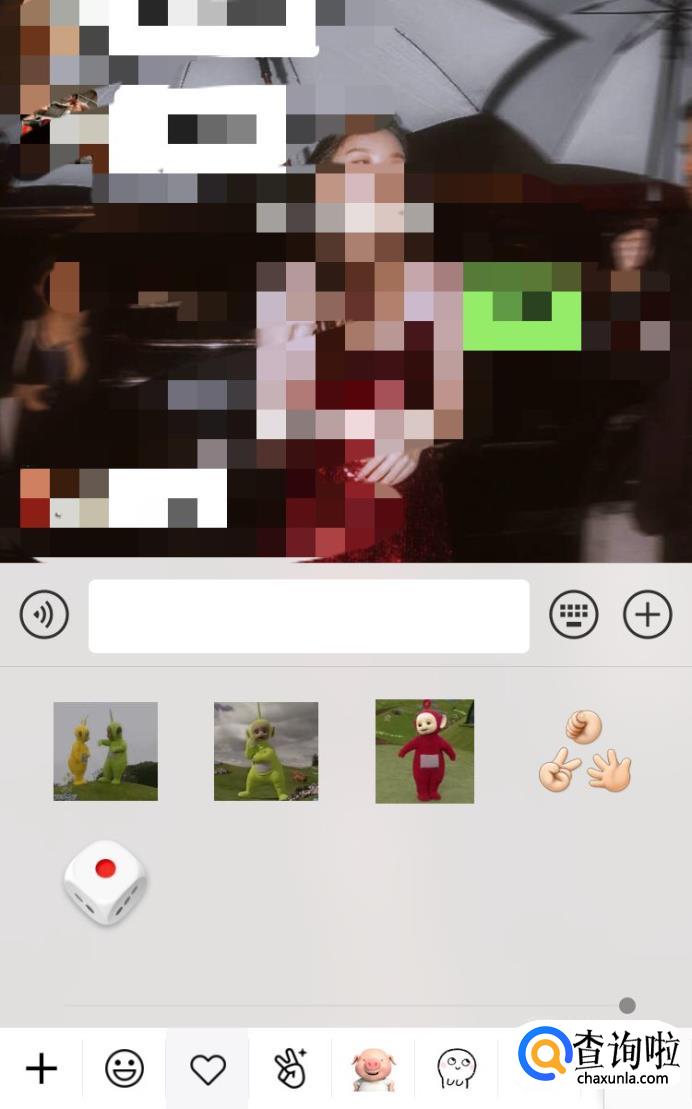Select the heart favorites sticker tab
Screen dimensions: 692x1109
pyautogui.click(x=207, y=1068)
